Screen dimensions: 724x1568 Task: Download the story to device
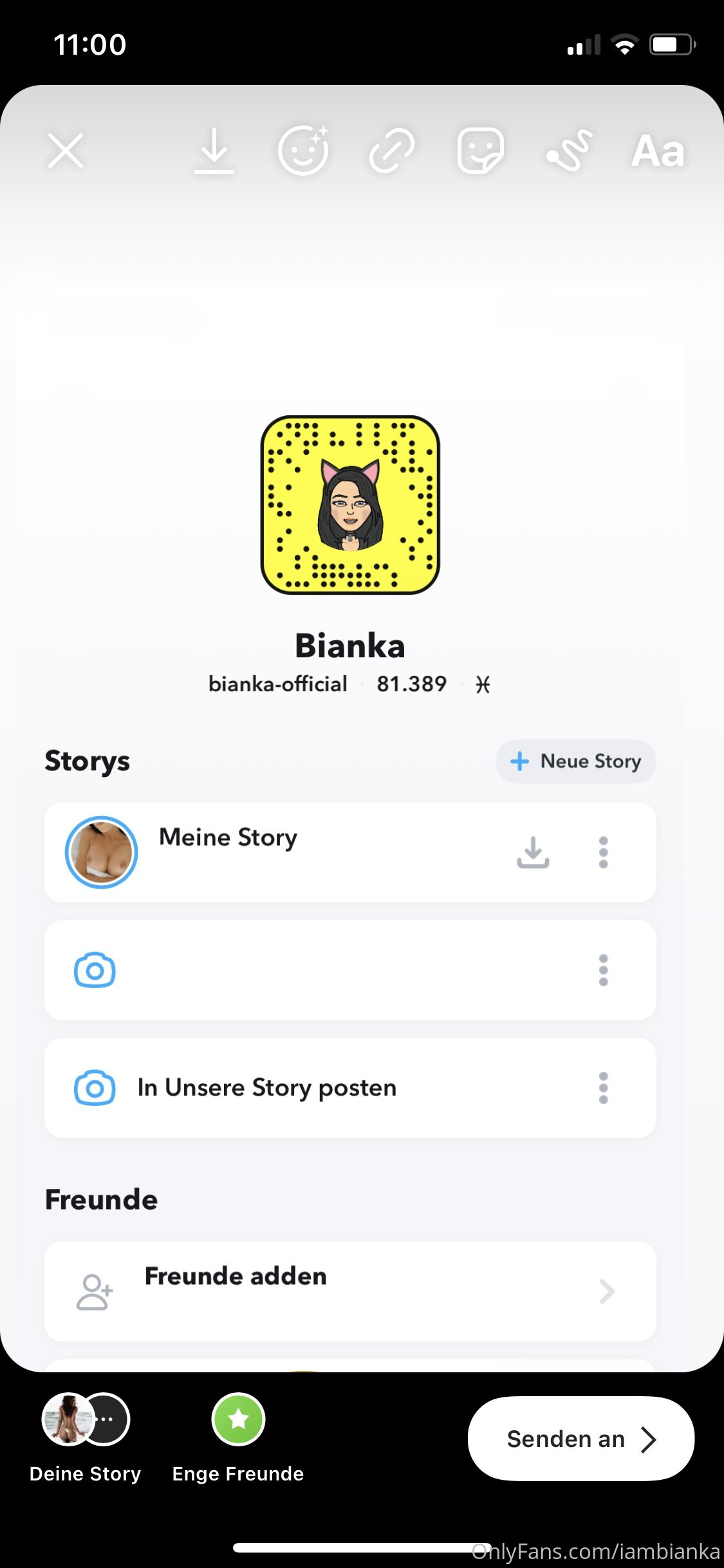[x=214, y=151]
